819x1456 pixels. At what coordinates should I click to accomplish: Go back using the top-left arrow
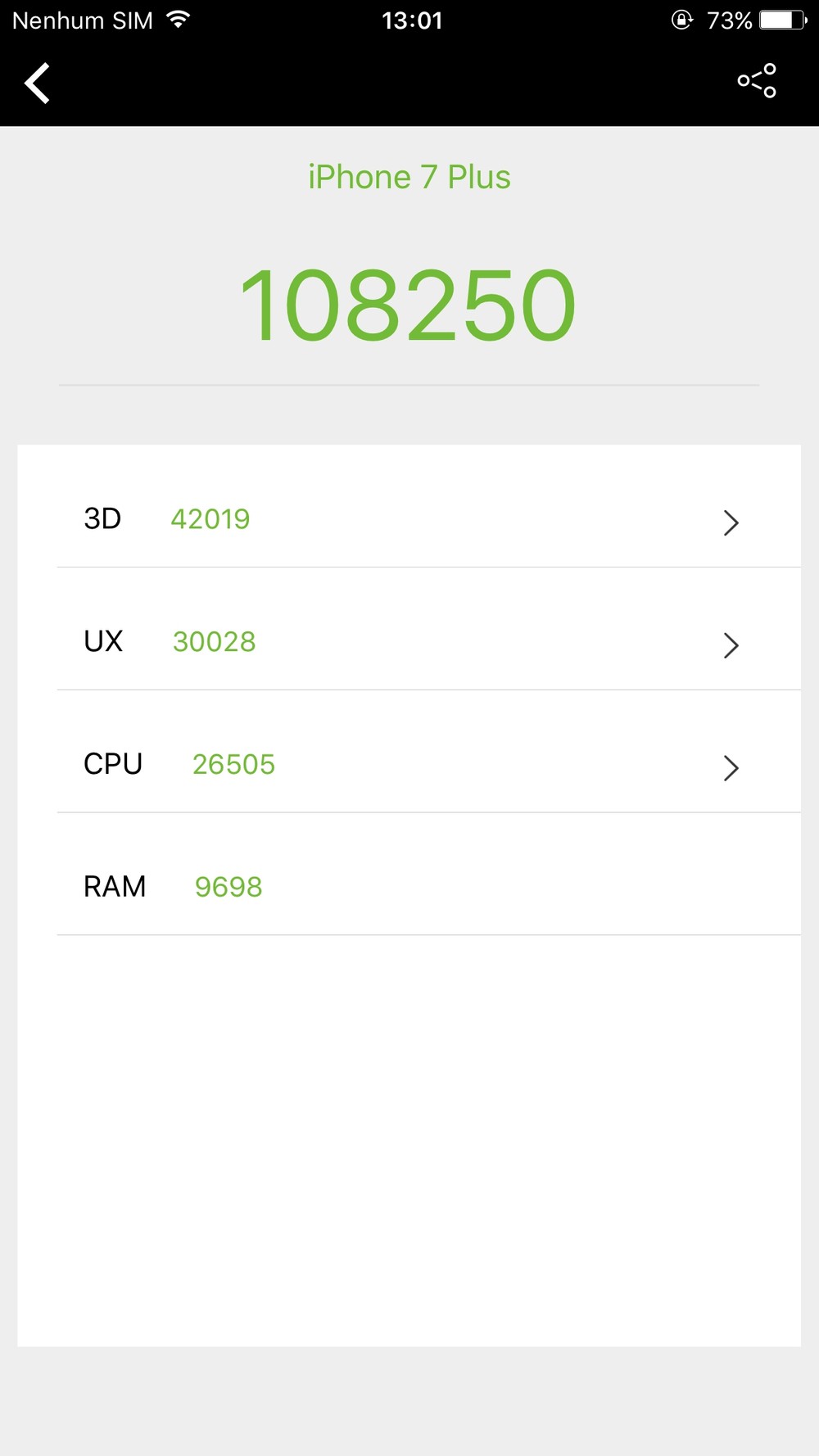tap(38, 84)
